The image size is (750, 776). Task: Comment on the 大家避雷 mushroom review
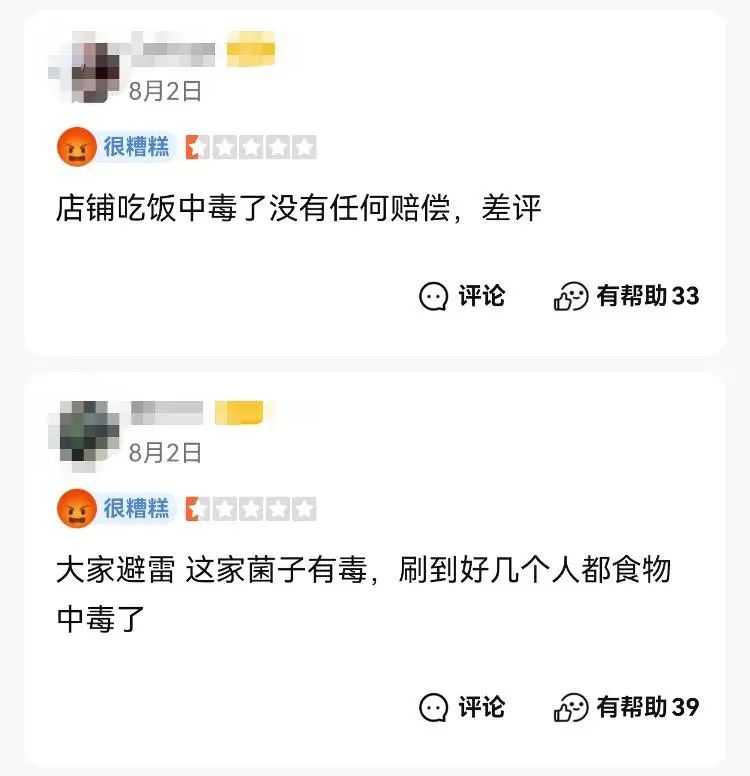tap(462, 707)
